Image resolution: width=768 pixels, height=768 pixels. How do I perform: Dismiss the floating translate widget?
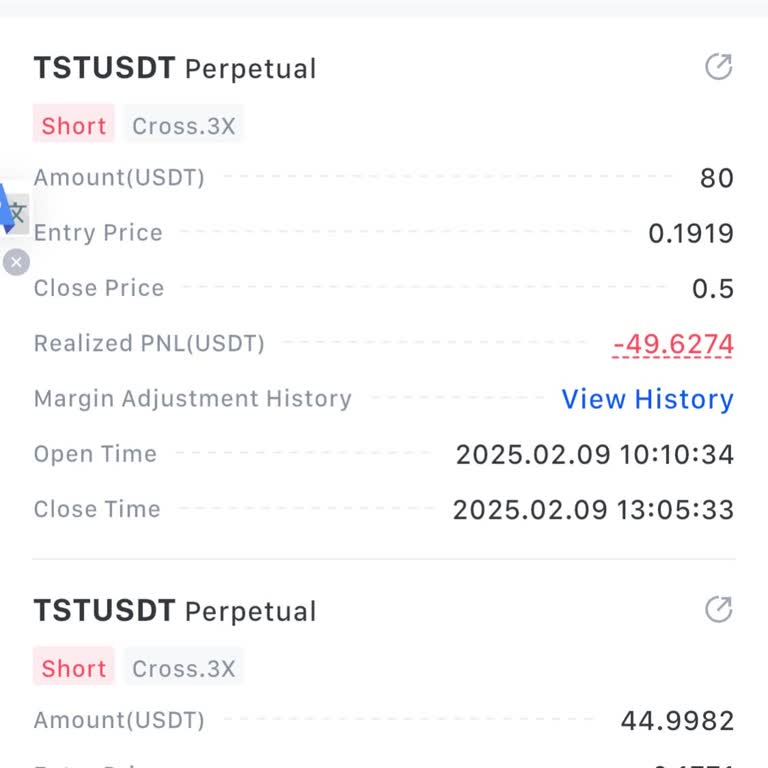tap(15, 262)
